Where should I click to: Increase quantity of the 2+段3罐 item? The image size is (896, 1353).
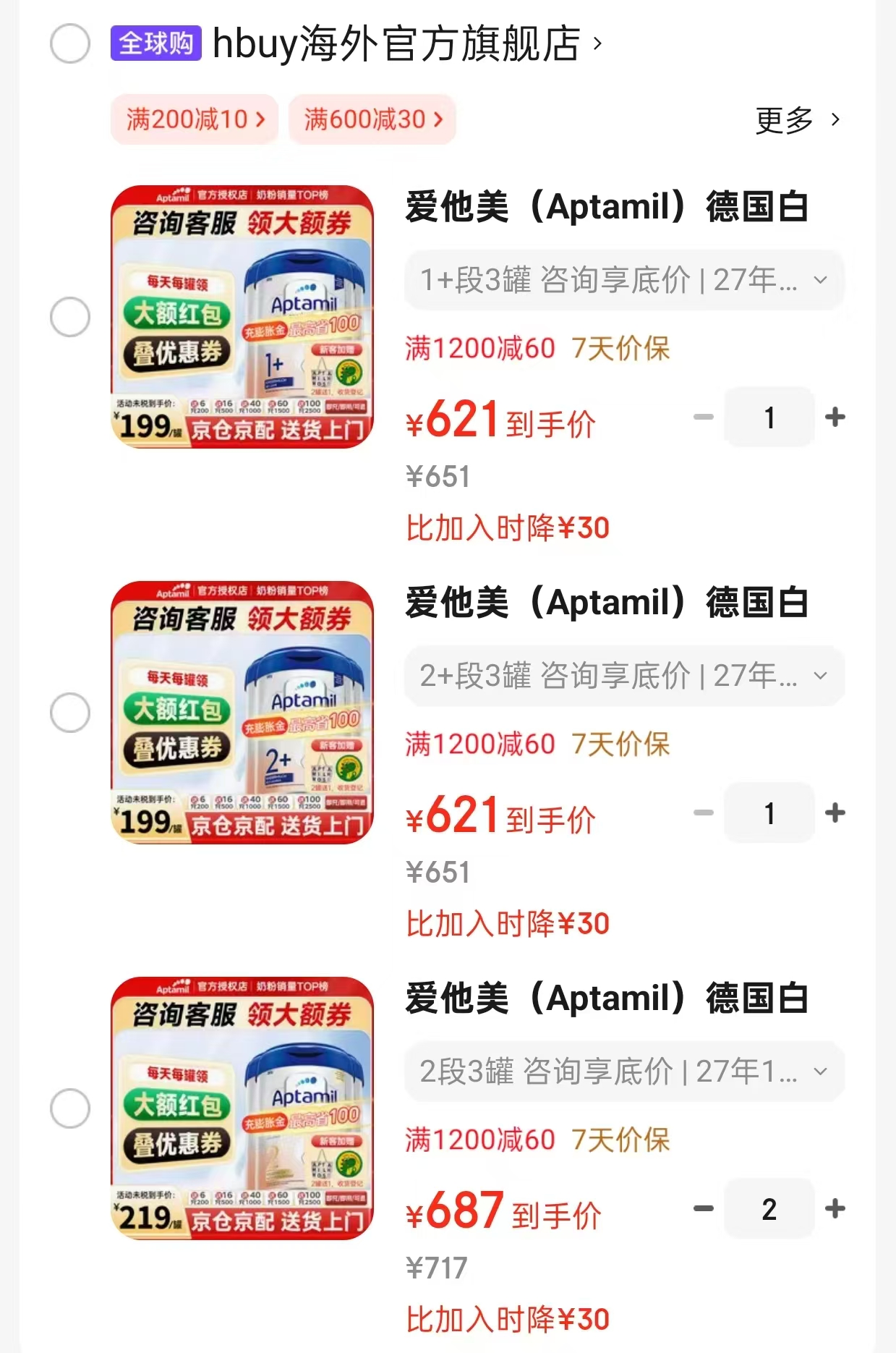(x=837, y=813)
